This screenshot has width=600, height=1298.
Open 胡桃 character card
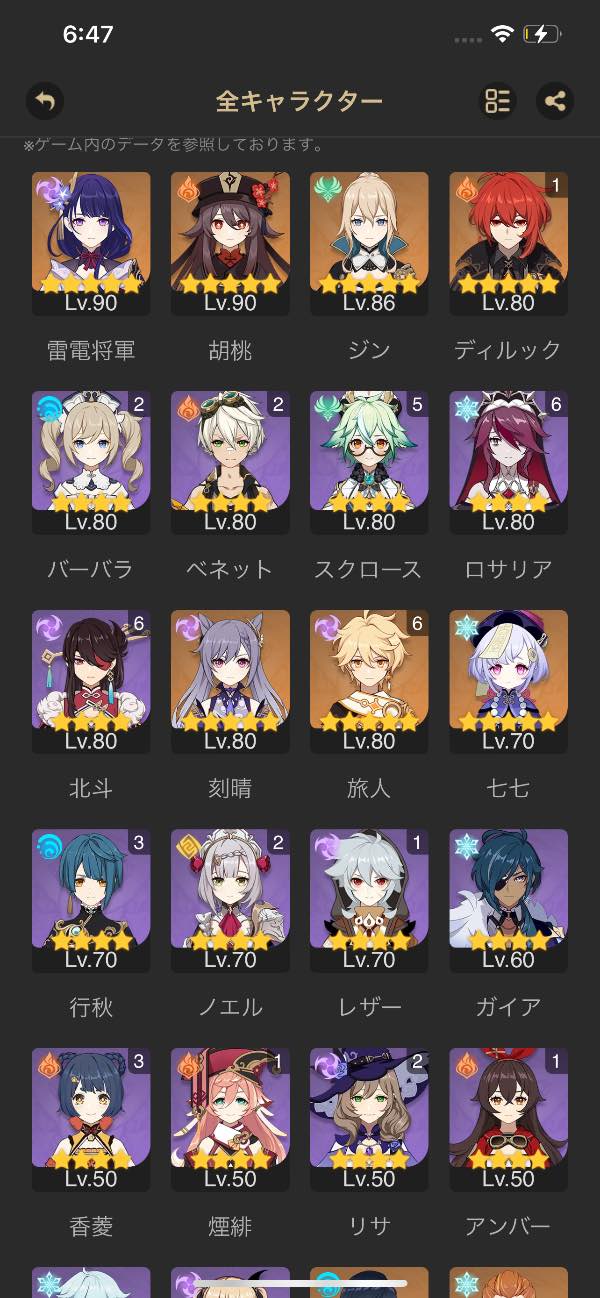coord(230,244)
